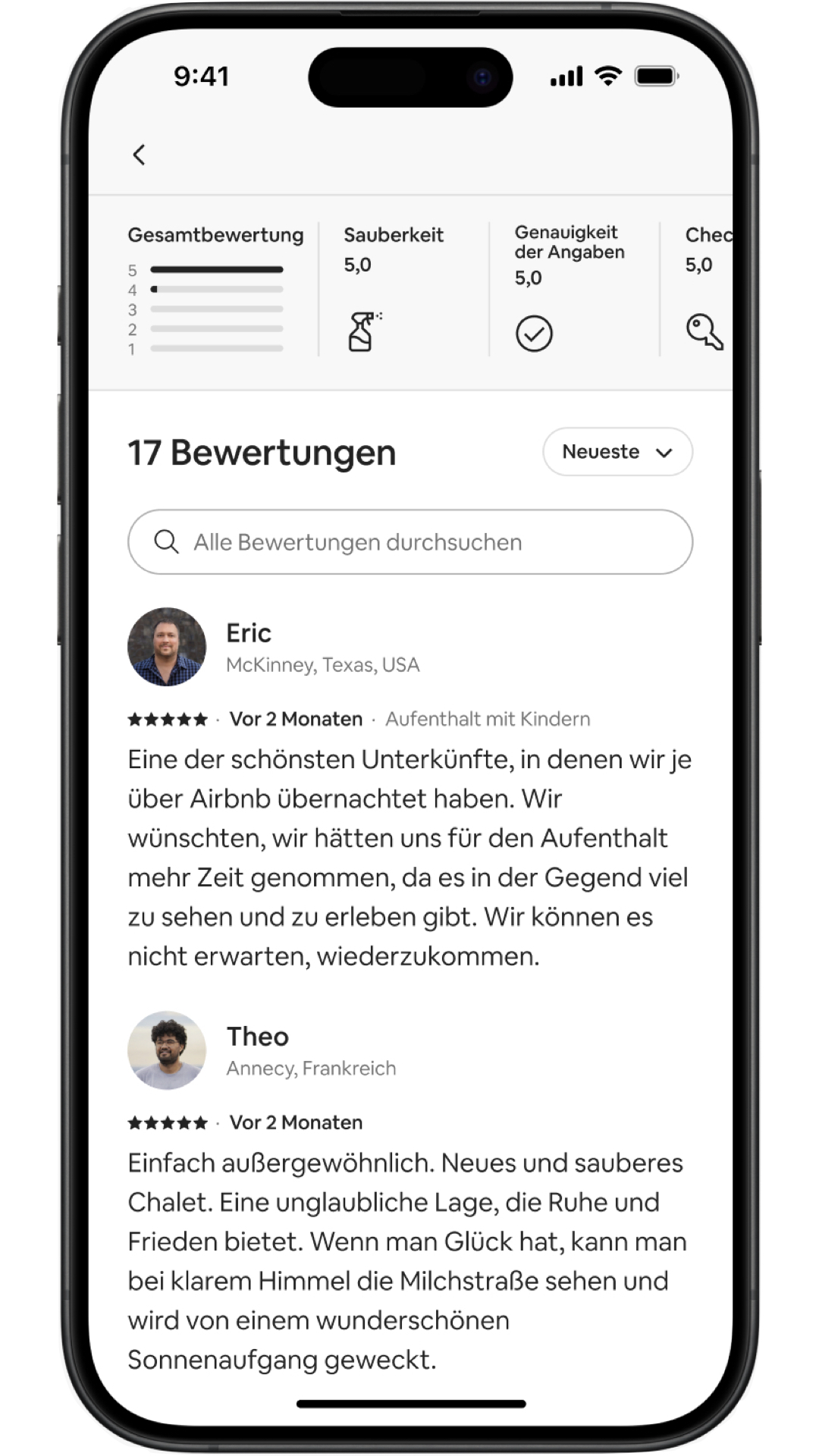Open Eric's profile photo
This screenshot has height=1456, width=819.
click(x=167, y=647)
